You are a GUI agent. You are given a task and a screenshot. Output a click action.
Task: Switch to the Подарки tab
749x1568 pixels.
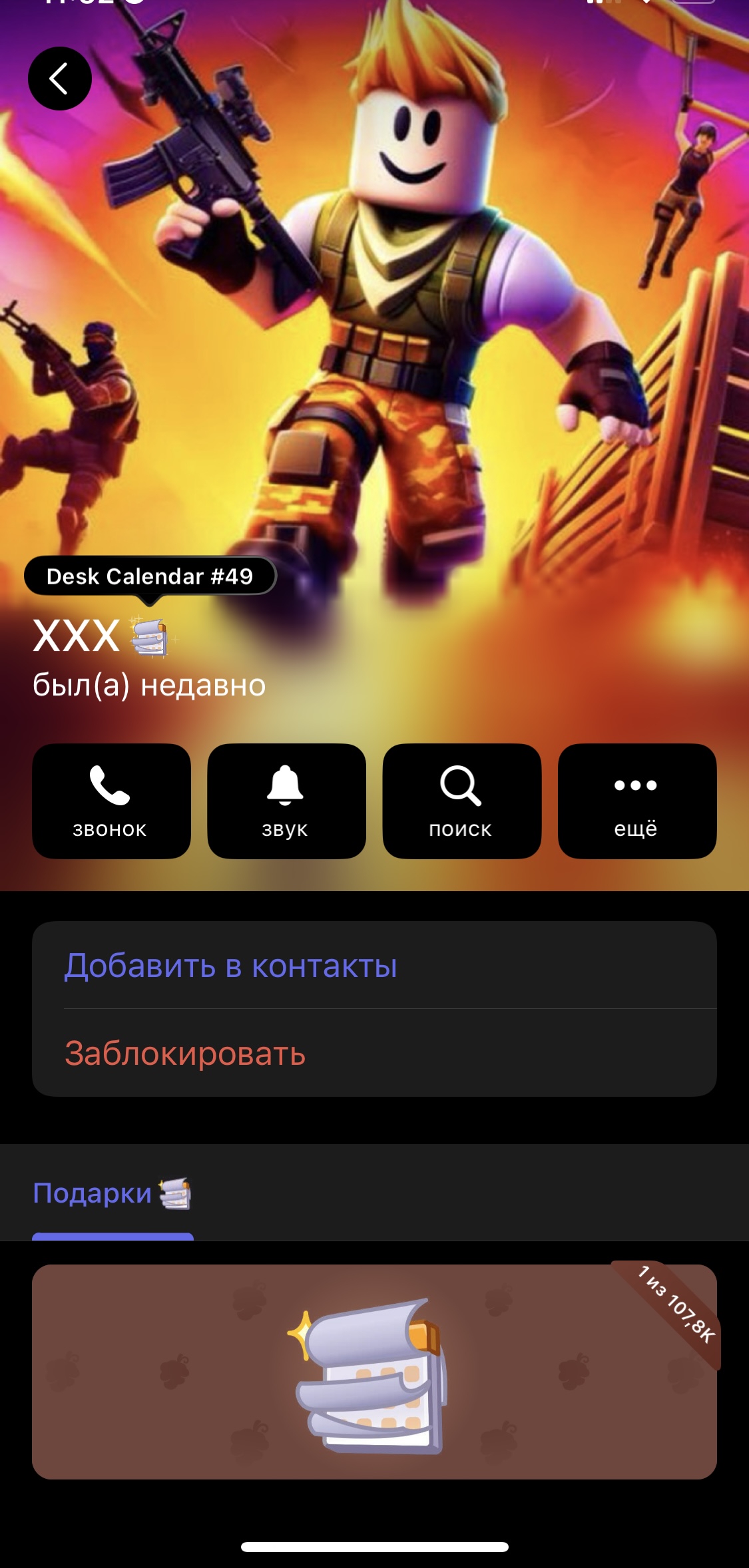[x=112, y=1193]
